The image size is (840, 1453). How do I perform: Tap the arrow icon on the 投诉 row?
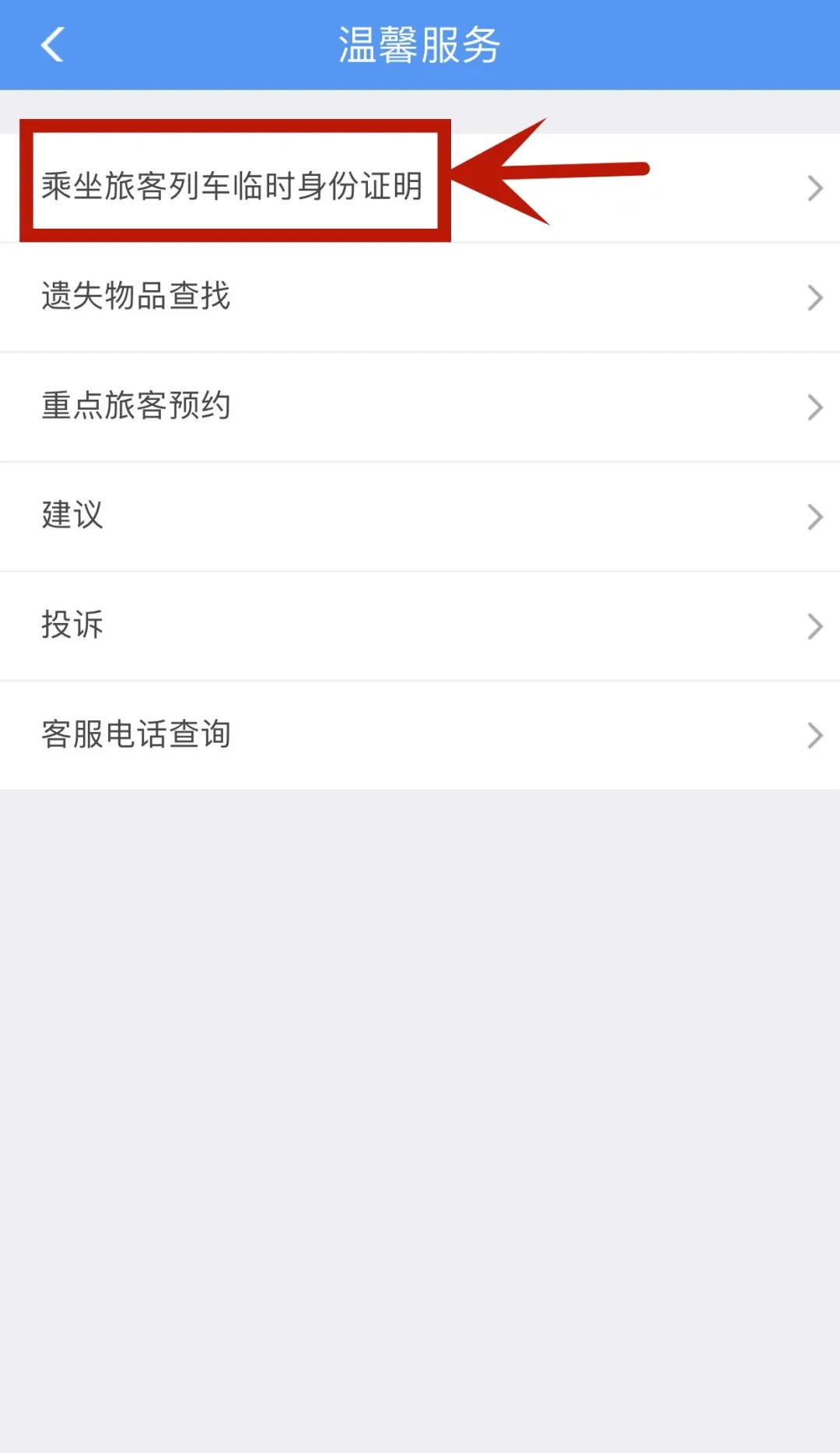(814, 625)
